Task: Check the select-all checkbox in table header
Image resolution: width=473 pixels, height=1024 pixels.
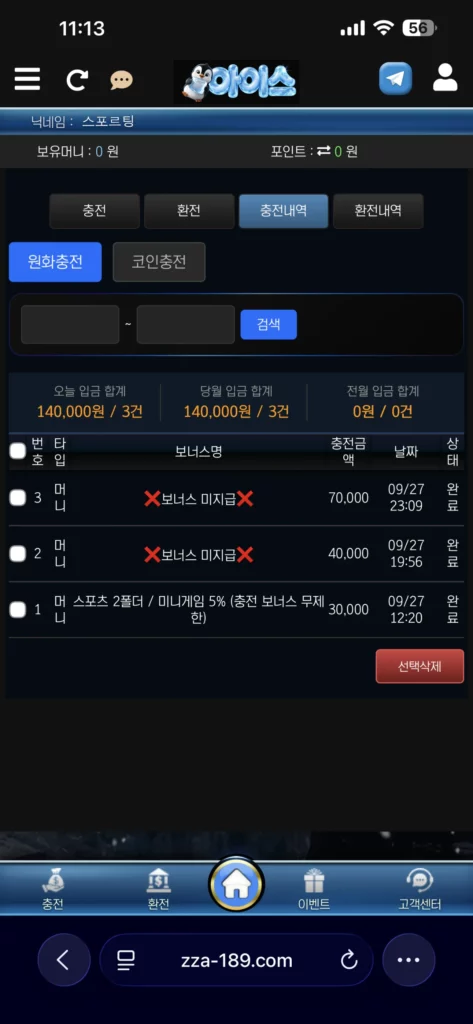Action: [x=18, y=451]
